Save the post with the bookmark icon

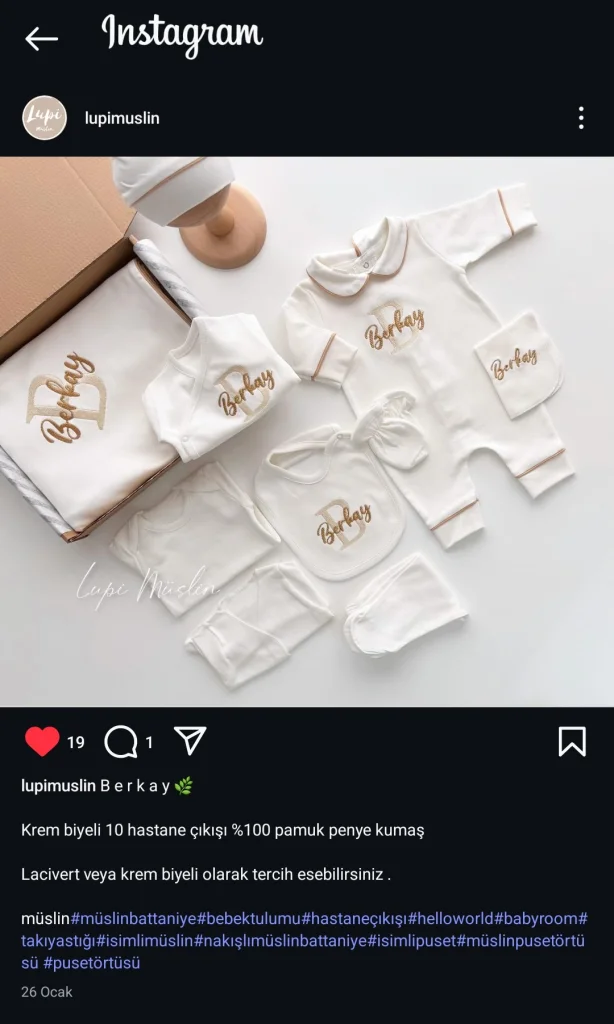coord(572,742)
